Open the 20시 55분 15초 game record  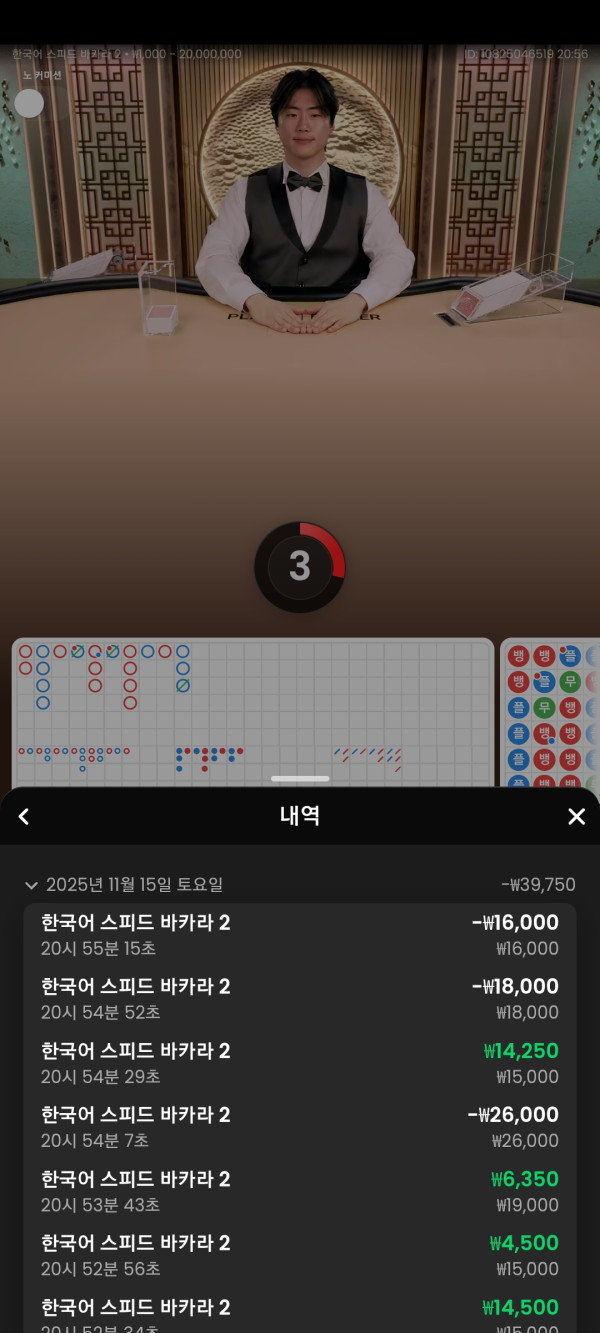click(300, 935)
